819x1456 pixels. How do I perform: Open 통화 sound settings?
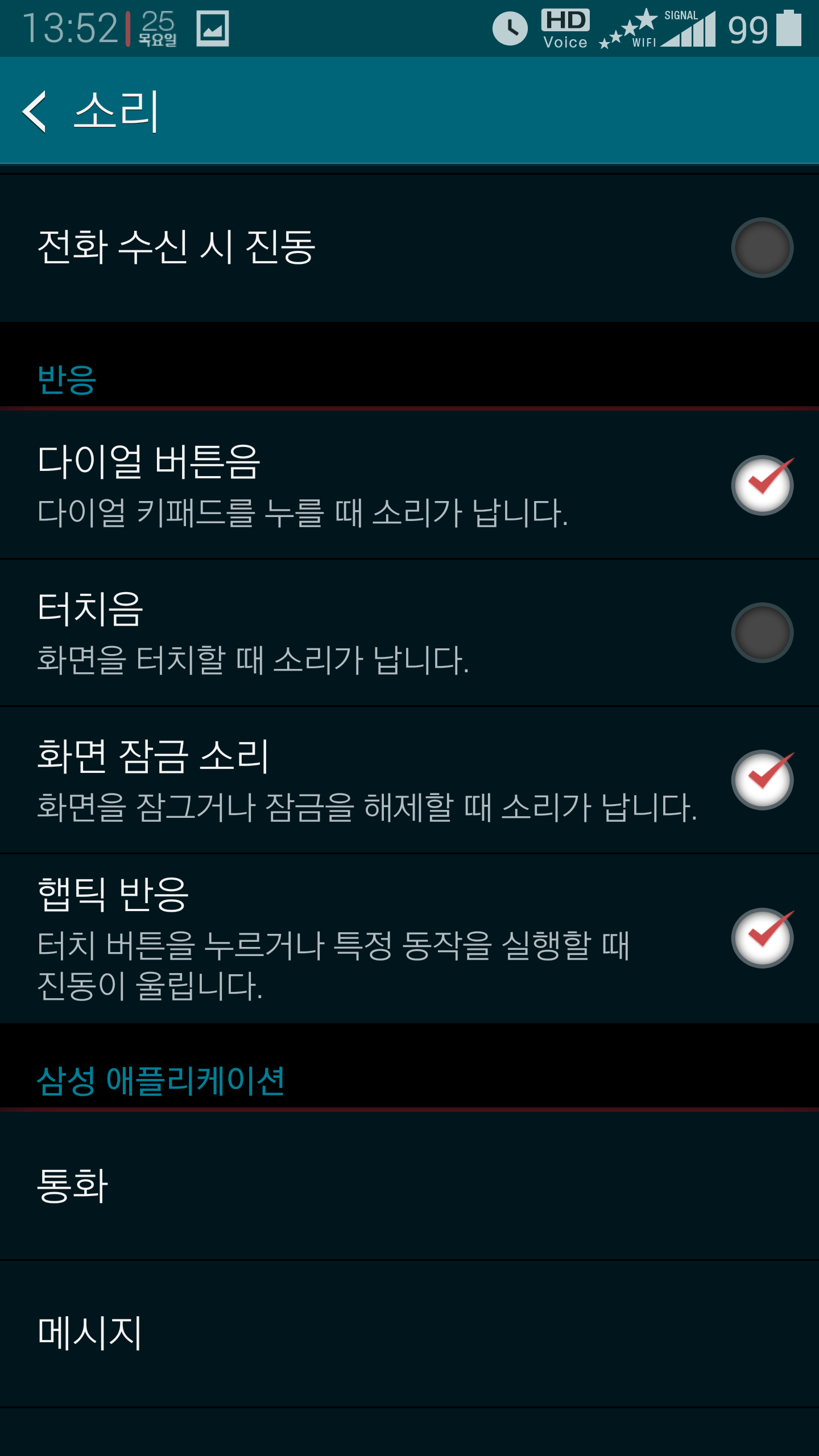tap(409, 1186)
